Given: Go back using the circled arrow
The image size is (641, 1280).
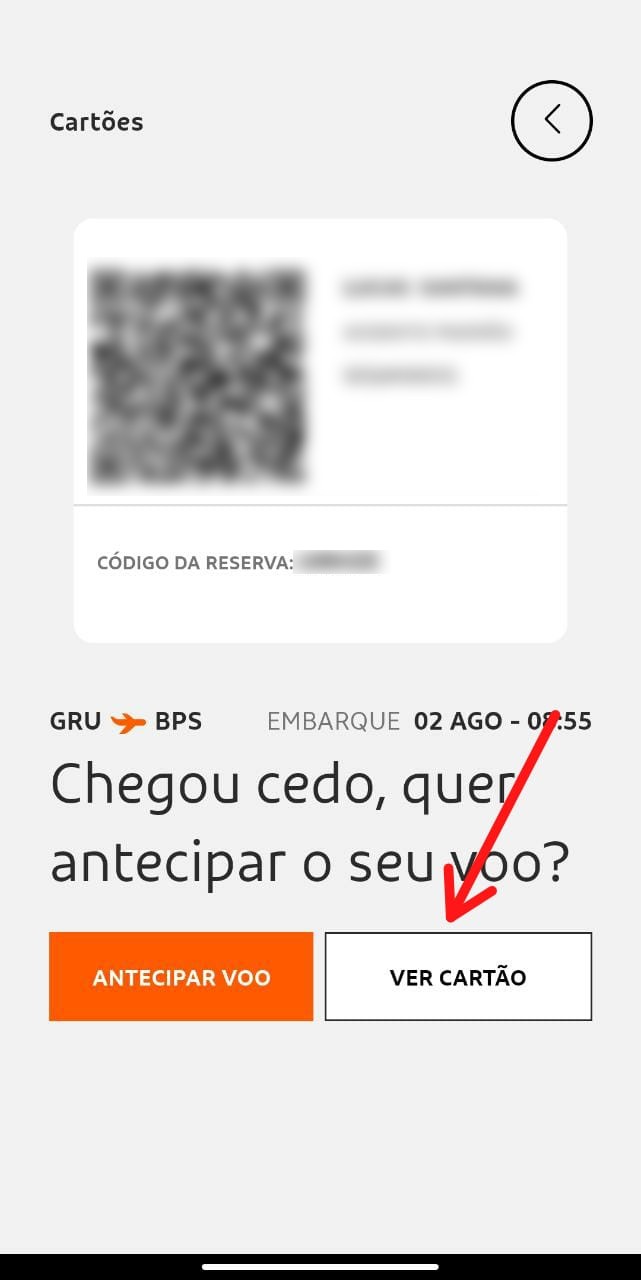Looking at the screenshot, I should pos(552,120).
